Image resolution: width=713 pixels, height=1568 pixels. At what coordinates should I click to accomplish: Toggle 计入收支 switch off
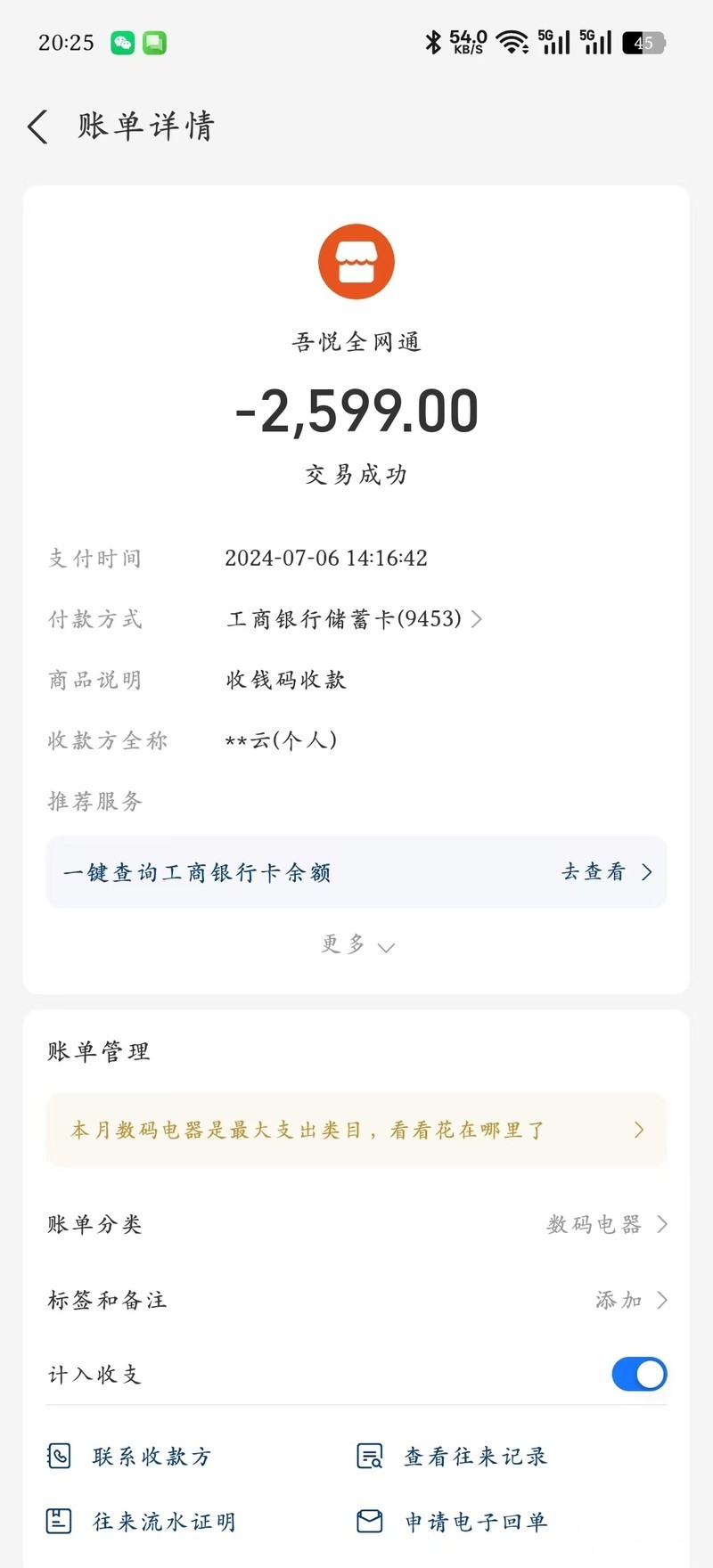pyautogui.click(x=638, y=1375)
